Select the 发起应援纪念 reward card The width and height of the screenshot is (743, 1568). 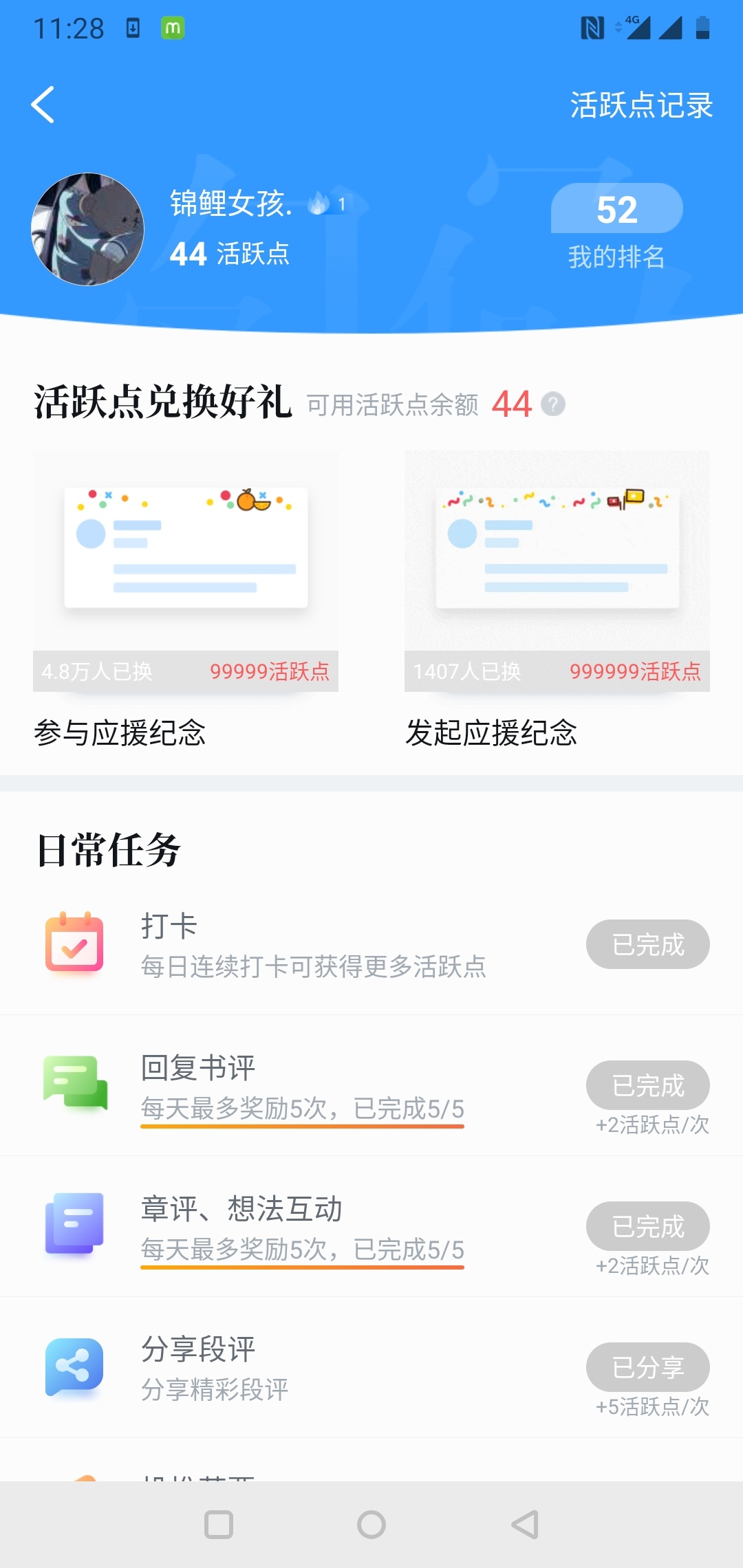click(557, 571)
